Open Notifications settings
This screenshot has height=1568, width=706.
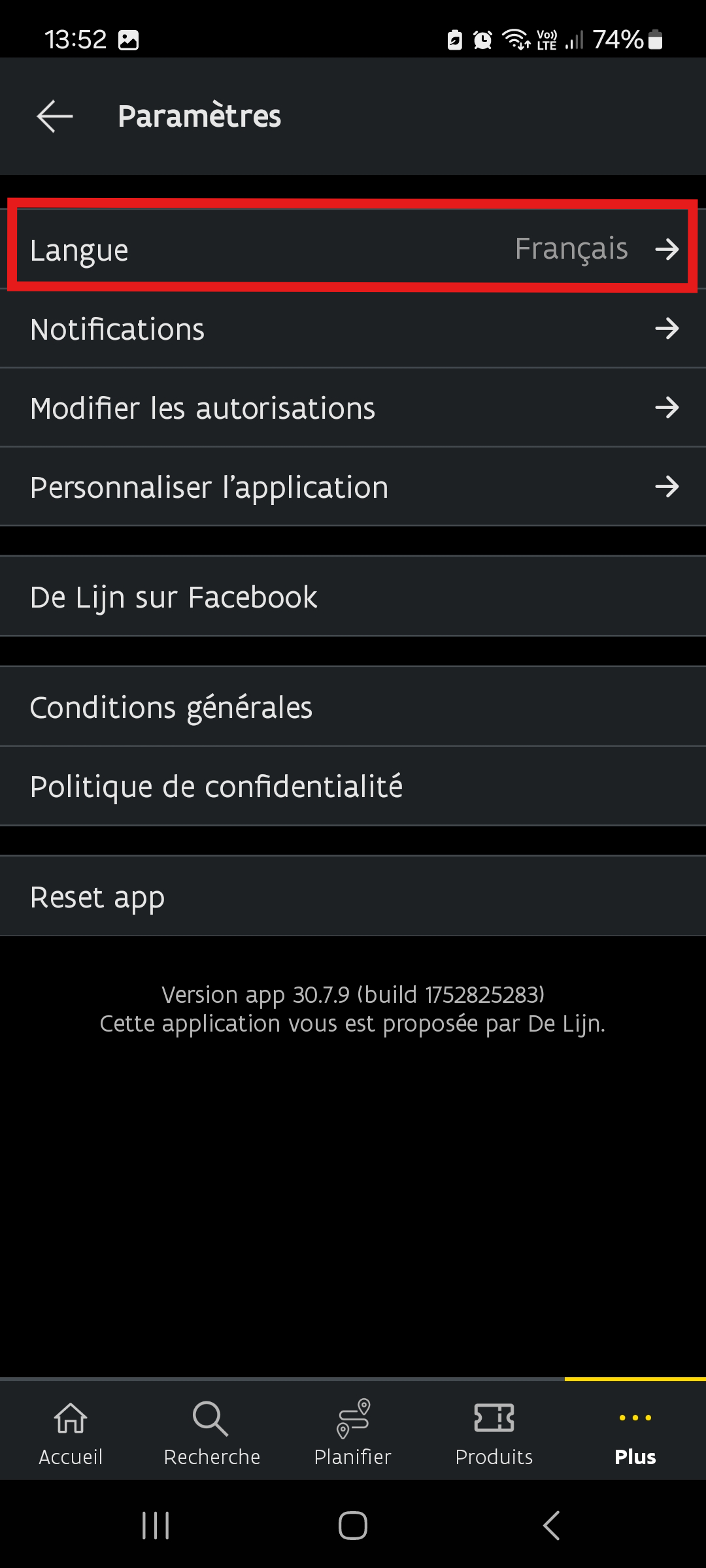(353, 329)
